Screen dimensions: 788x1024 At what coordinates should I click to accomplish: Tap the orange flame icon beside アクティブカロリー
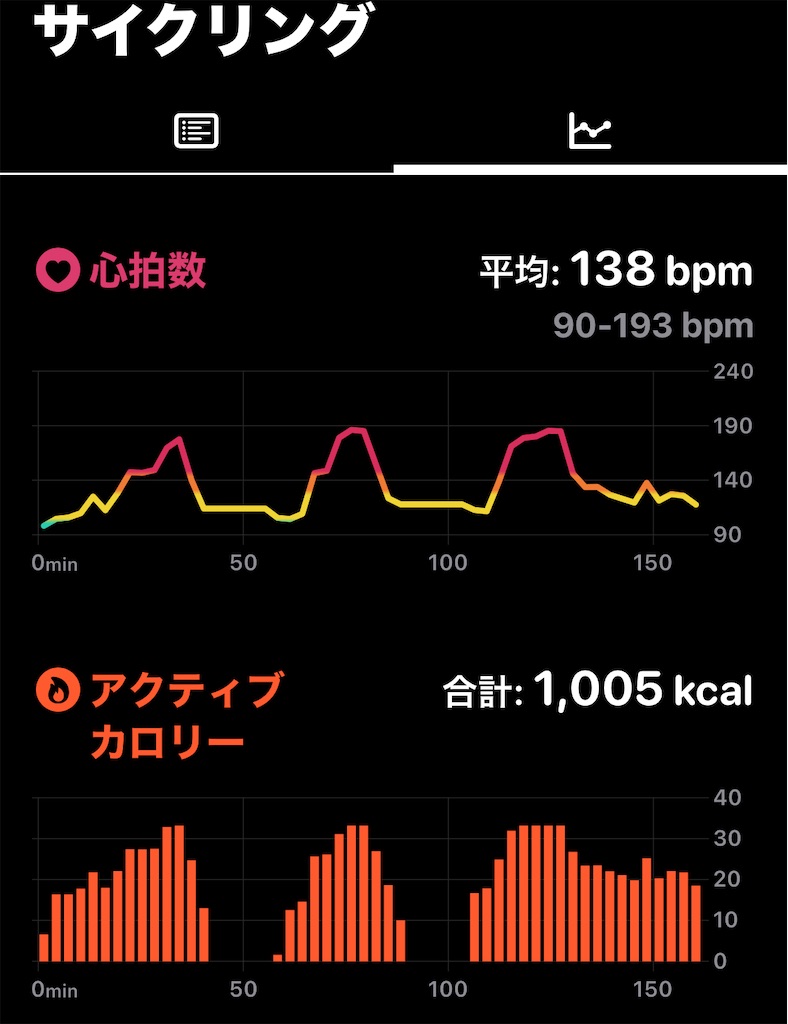click(57, 691)
